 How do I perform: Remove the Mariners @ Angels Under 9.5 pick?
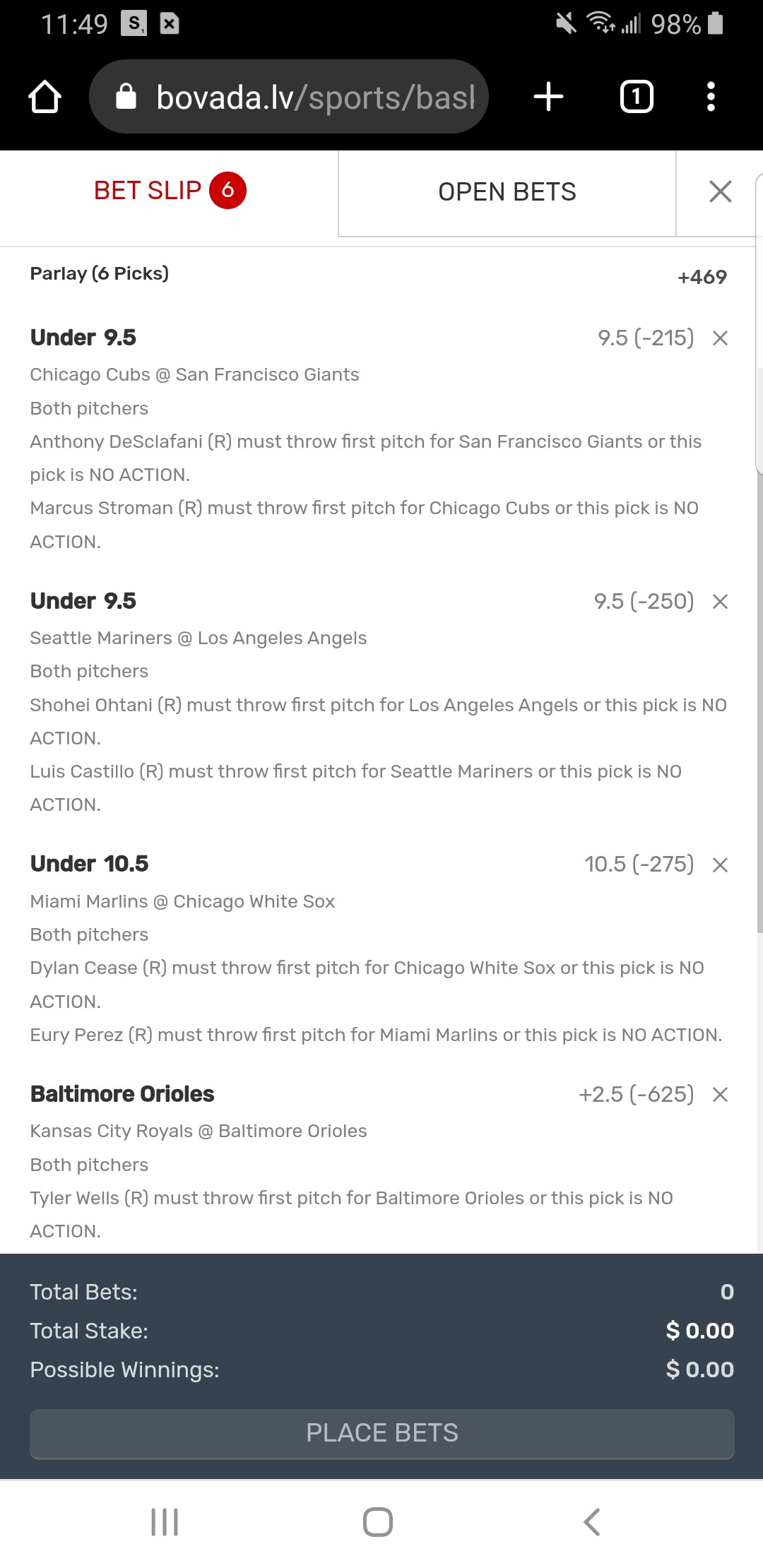(720, 602)
